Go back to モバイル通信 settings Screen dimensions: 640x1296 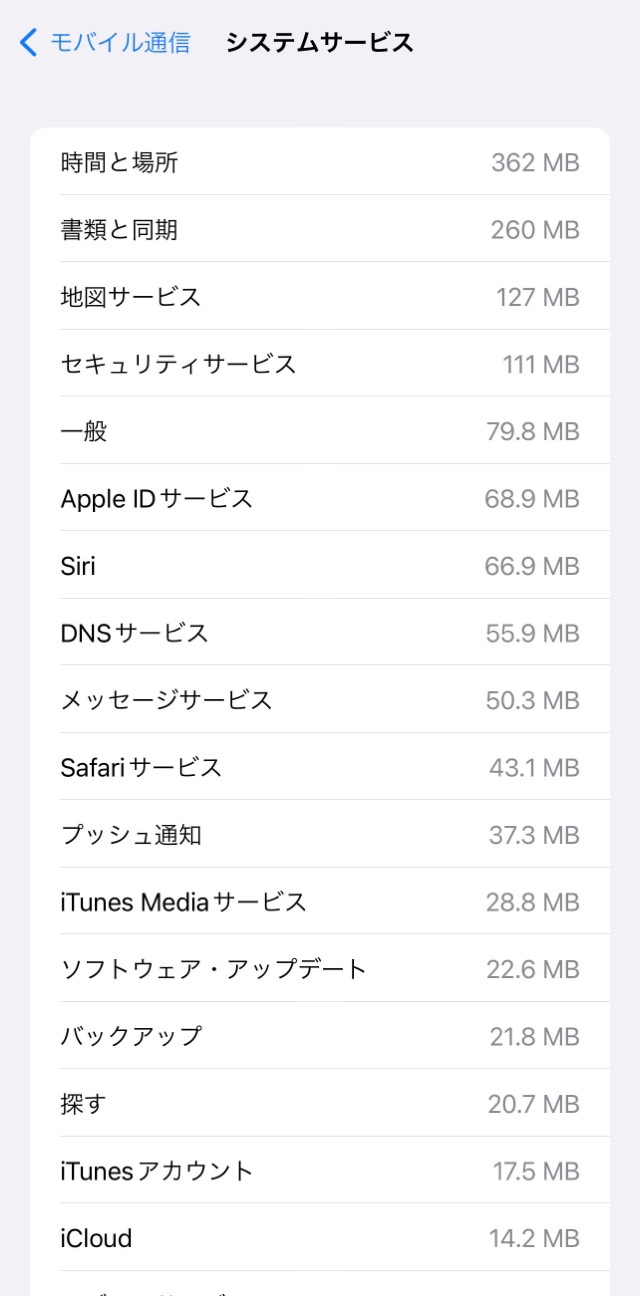[105, 42]
